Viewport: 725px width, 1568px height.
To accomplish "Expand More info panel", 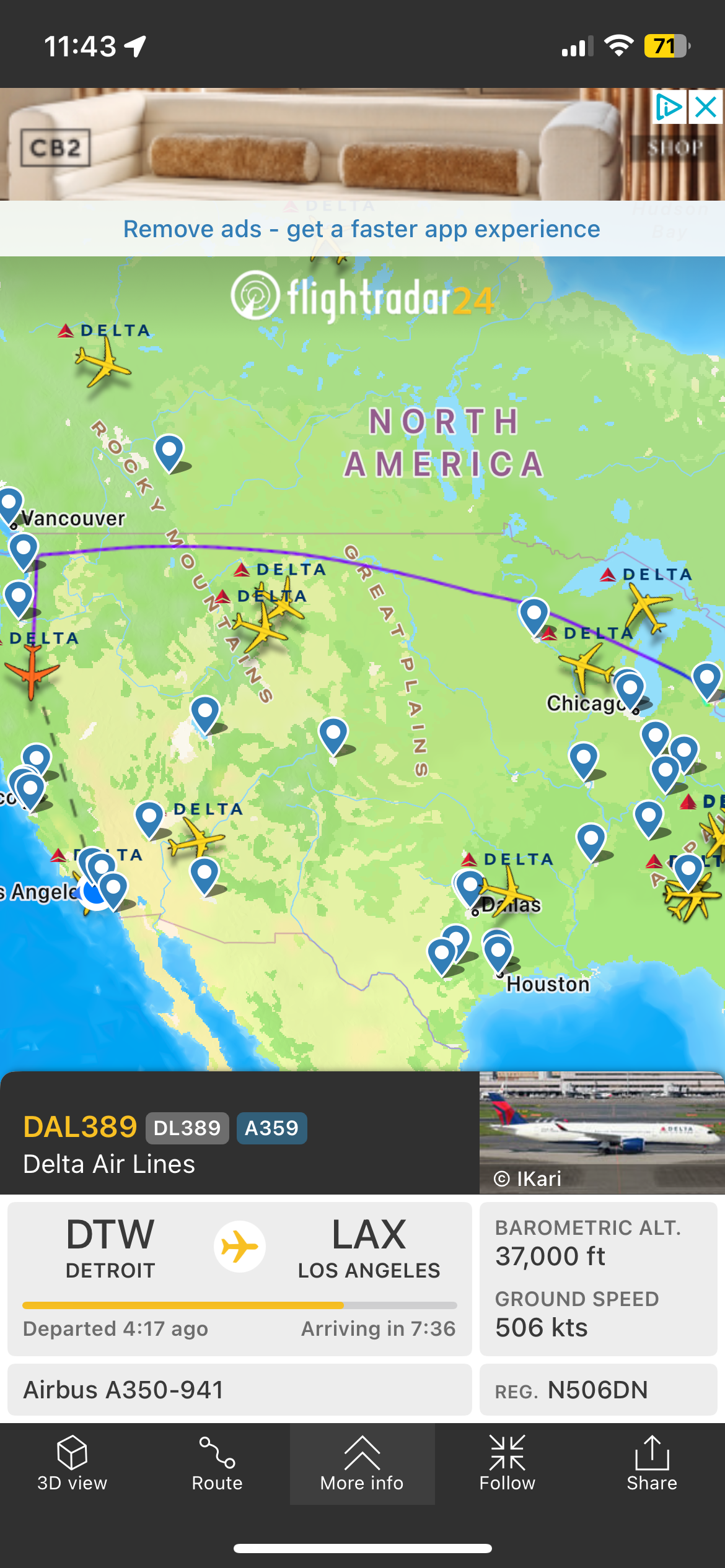I will click(362, 1464).
